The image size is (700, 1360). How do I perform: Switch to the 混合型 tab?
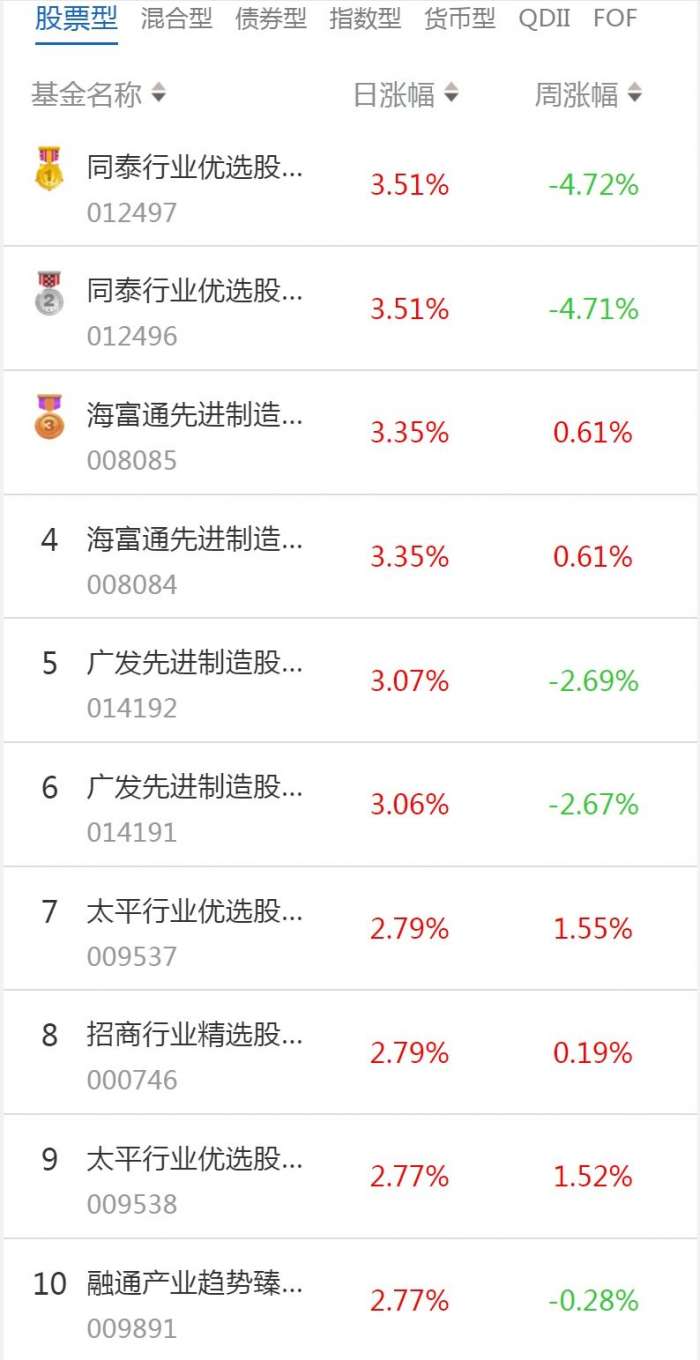click(x=176, y=18)
